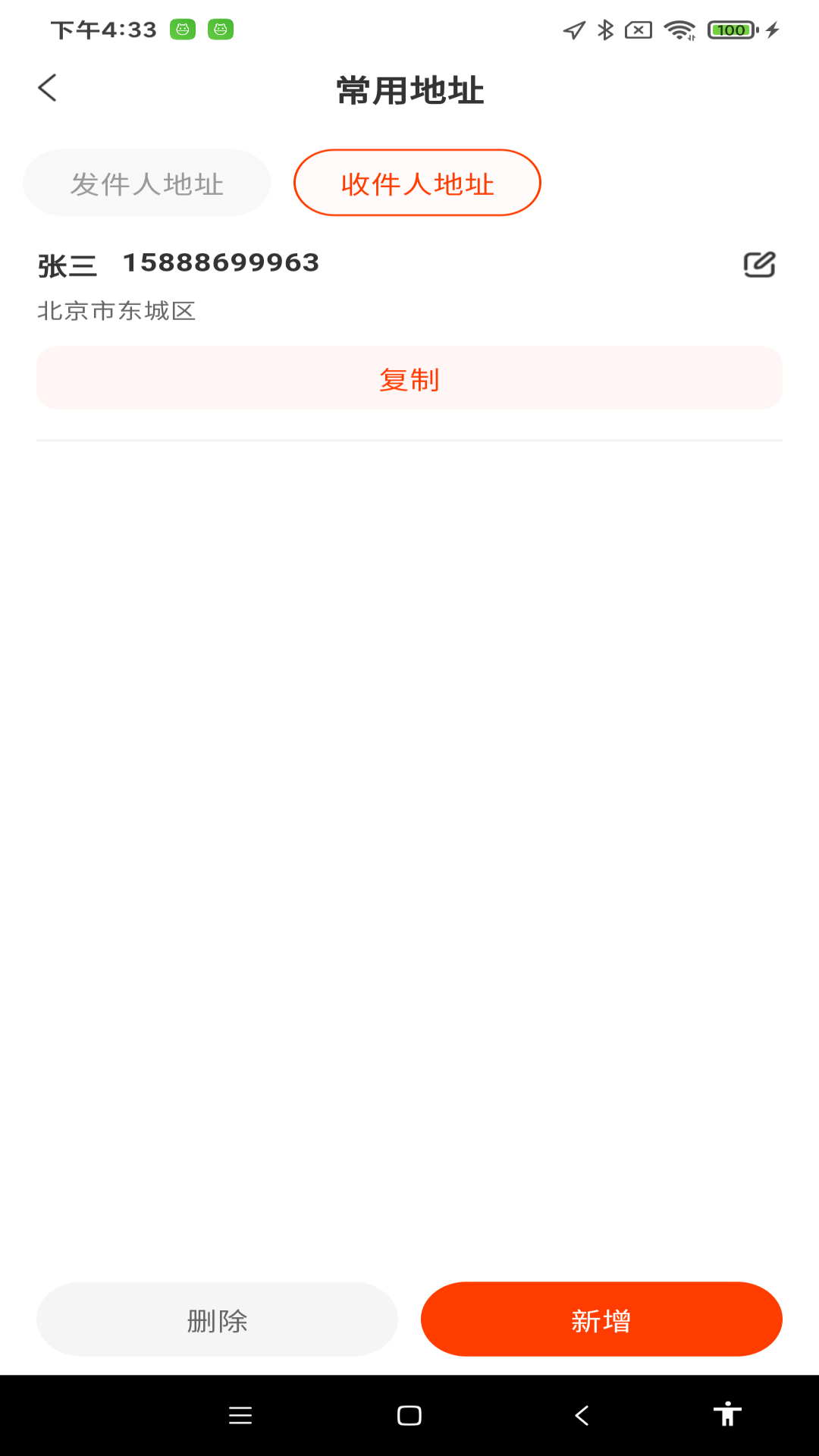Tap the location arrow icon in status bar
Viewport: 819px width, 1456px height.
pyautogui.click(x=573, y=30)
